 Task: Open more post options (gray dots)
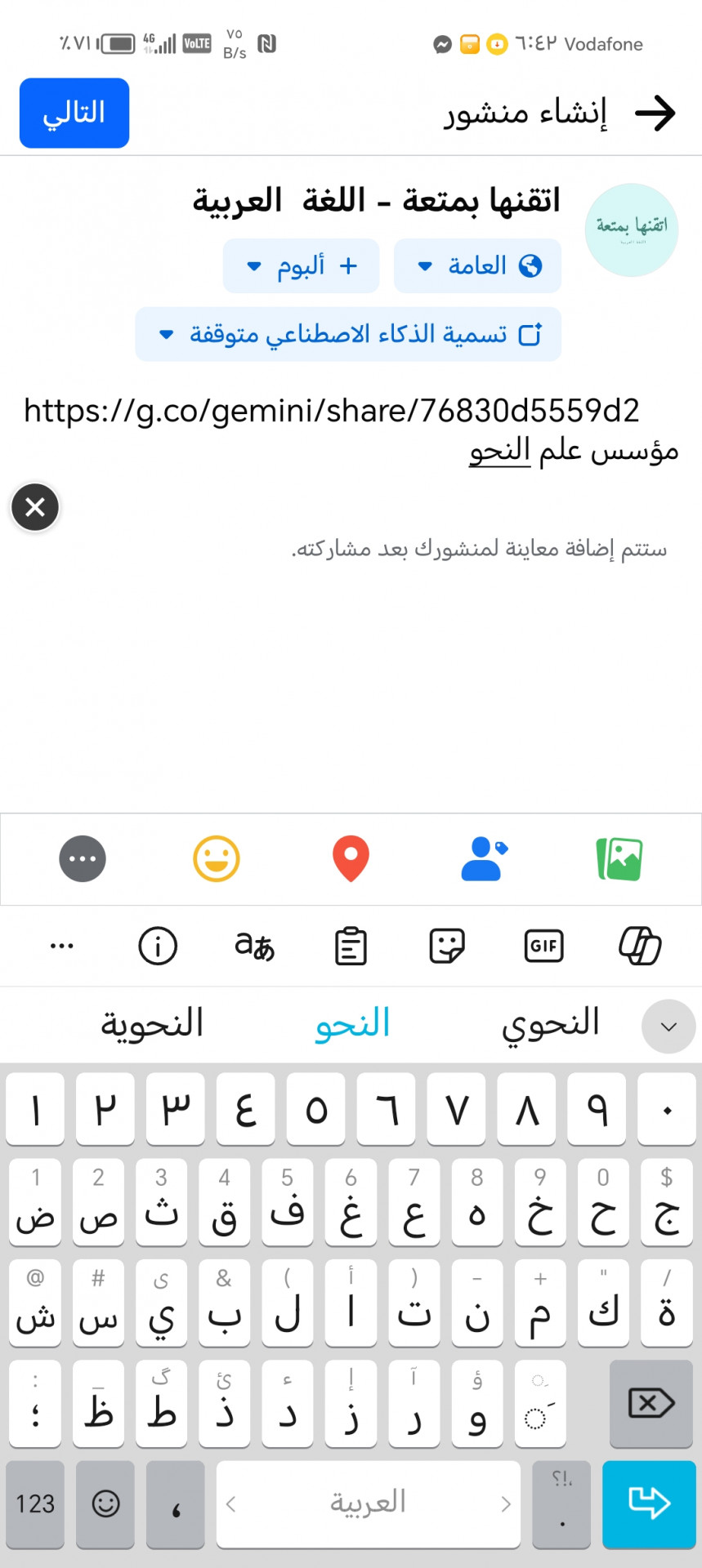(x=83, y=859)
